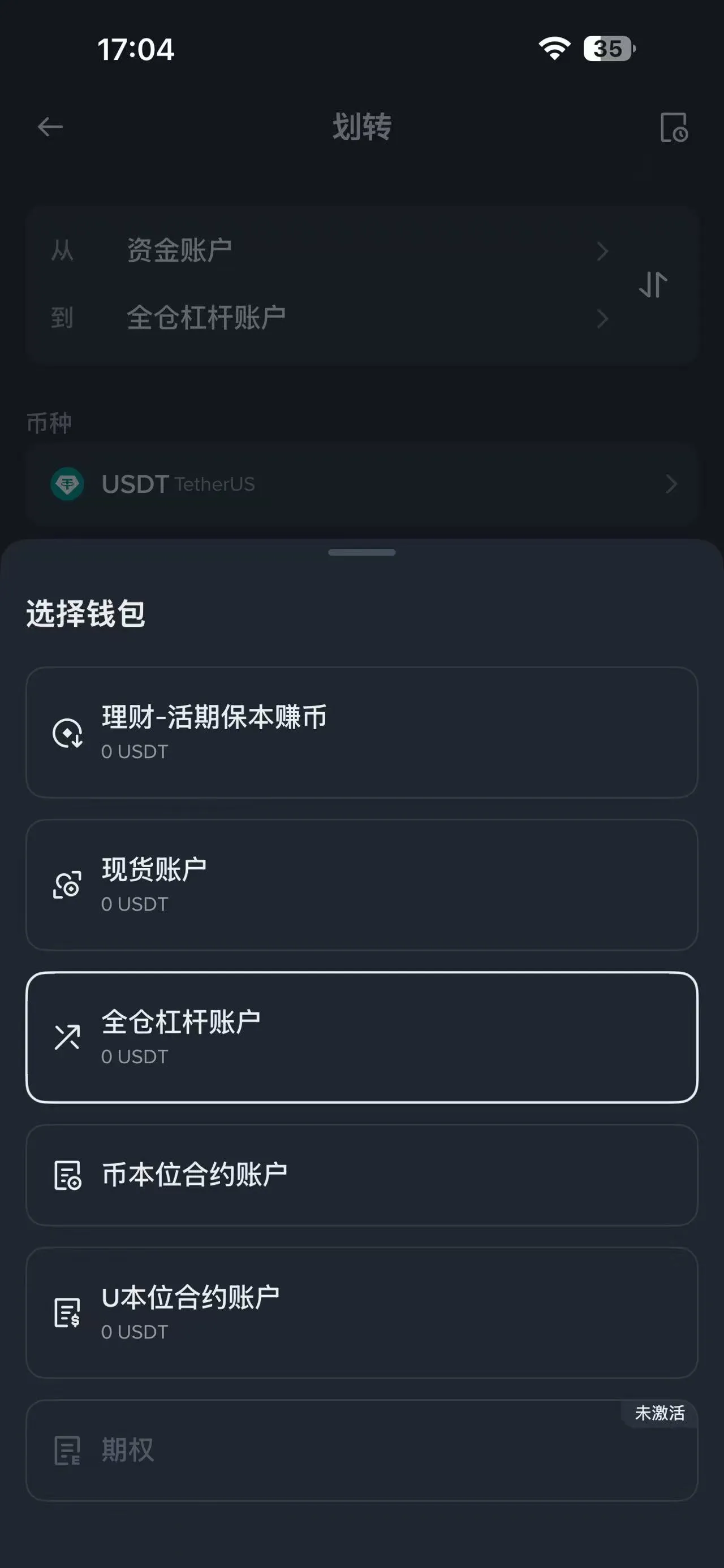Select the 理财-活期保本赚币 wallet
Viewport: 724px width, 1568px height.
coord(361,732)
